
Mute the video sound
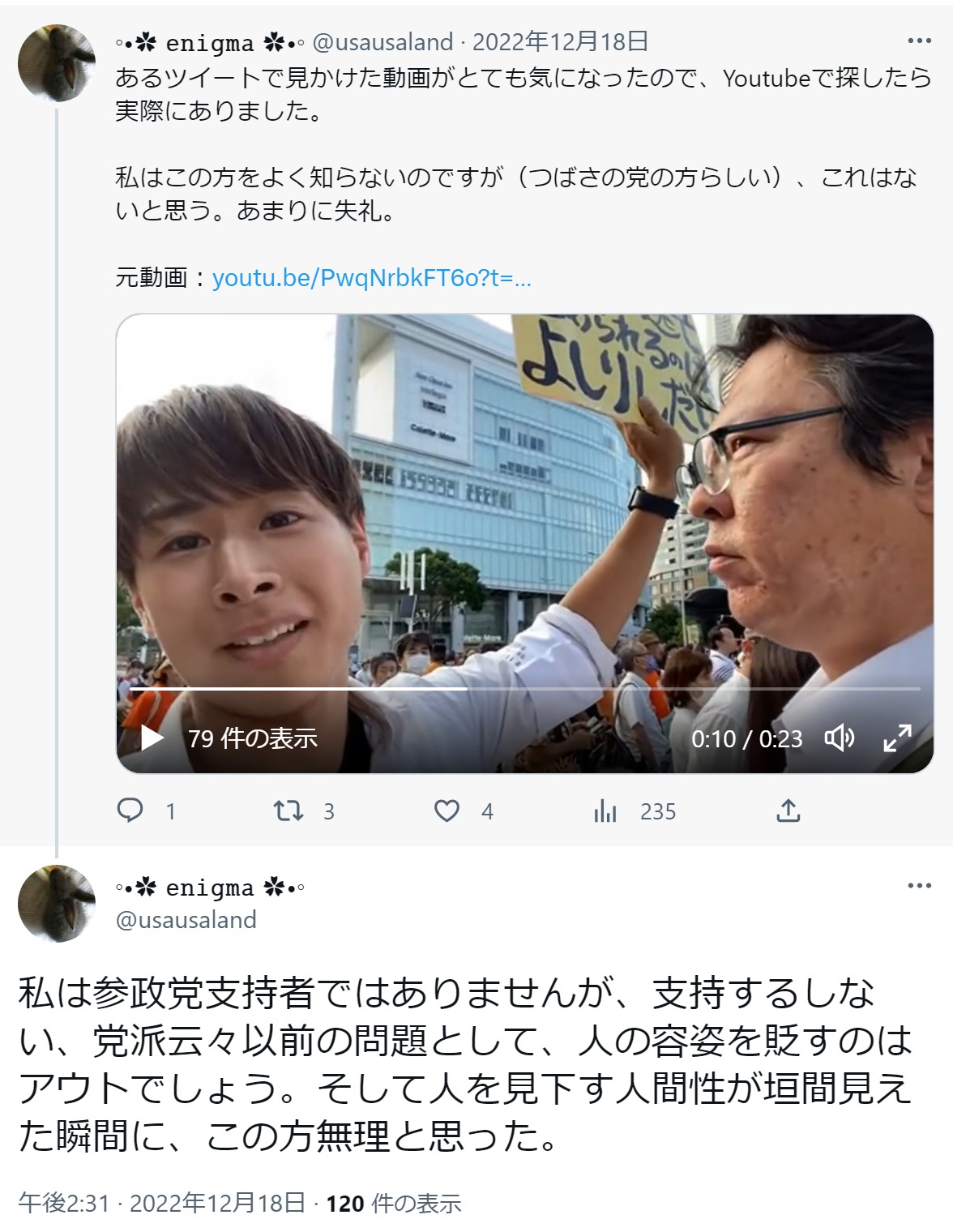pyautogui.click(x=840, y=738)
